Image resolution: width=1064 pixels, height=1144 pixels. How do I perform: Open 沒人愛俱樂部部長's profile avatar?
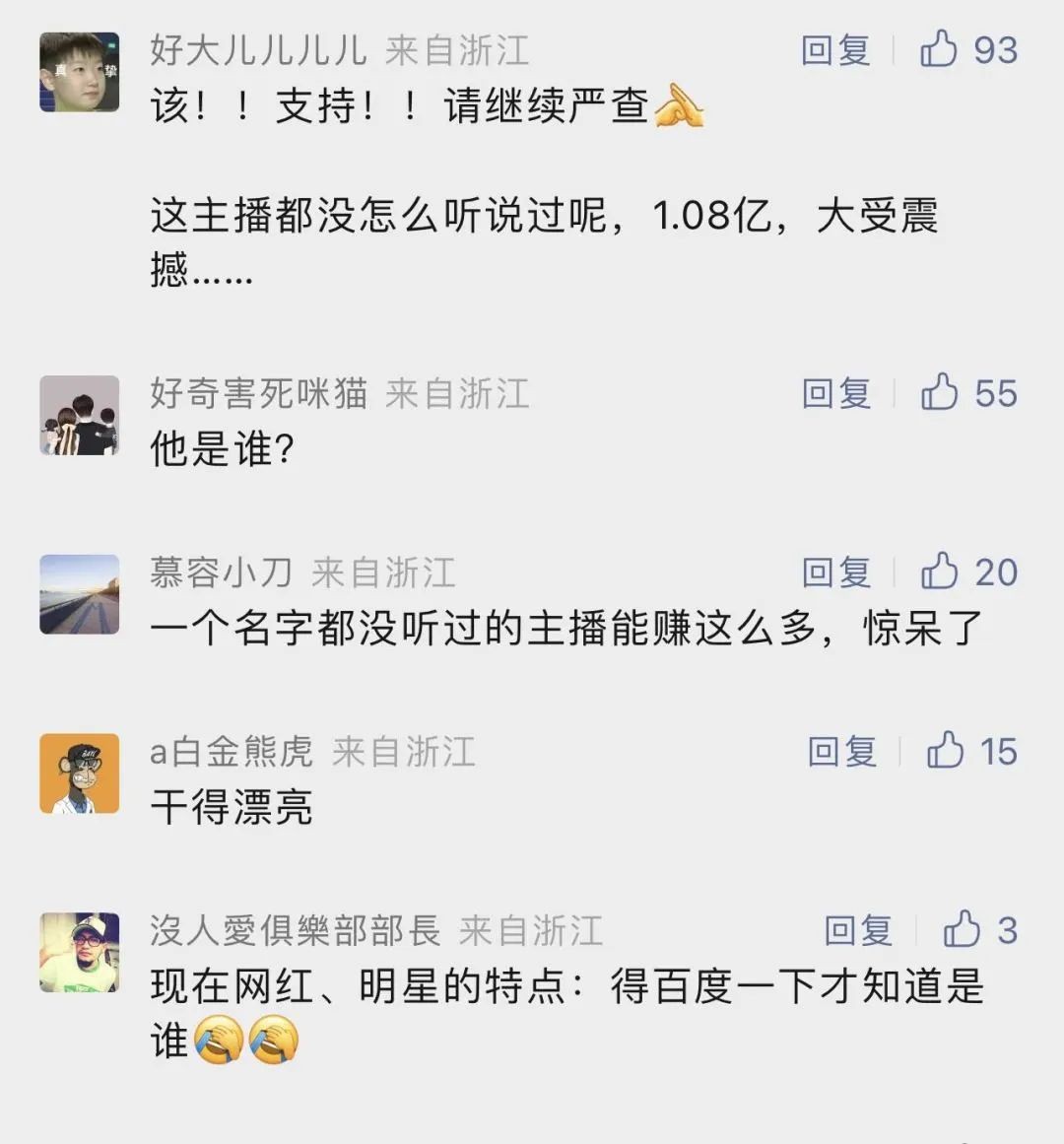[x=79, y=952]
